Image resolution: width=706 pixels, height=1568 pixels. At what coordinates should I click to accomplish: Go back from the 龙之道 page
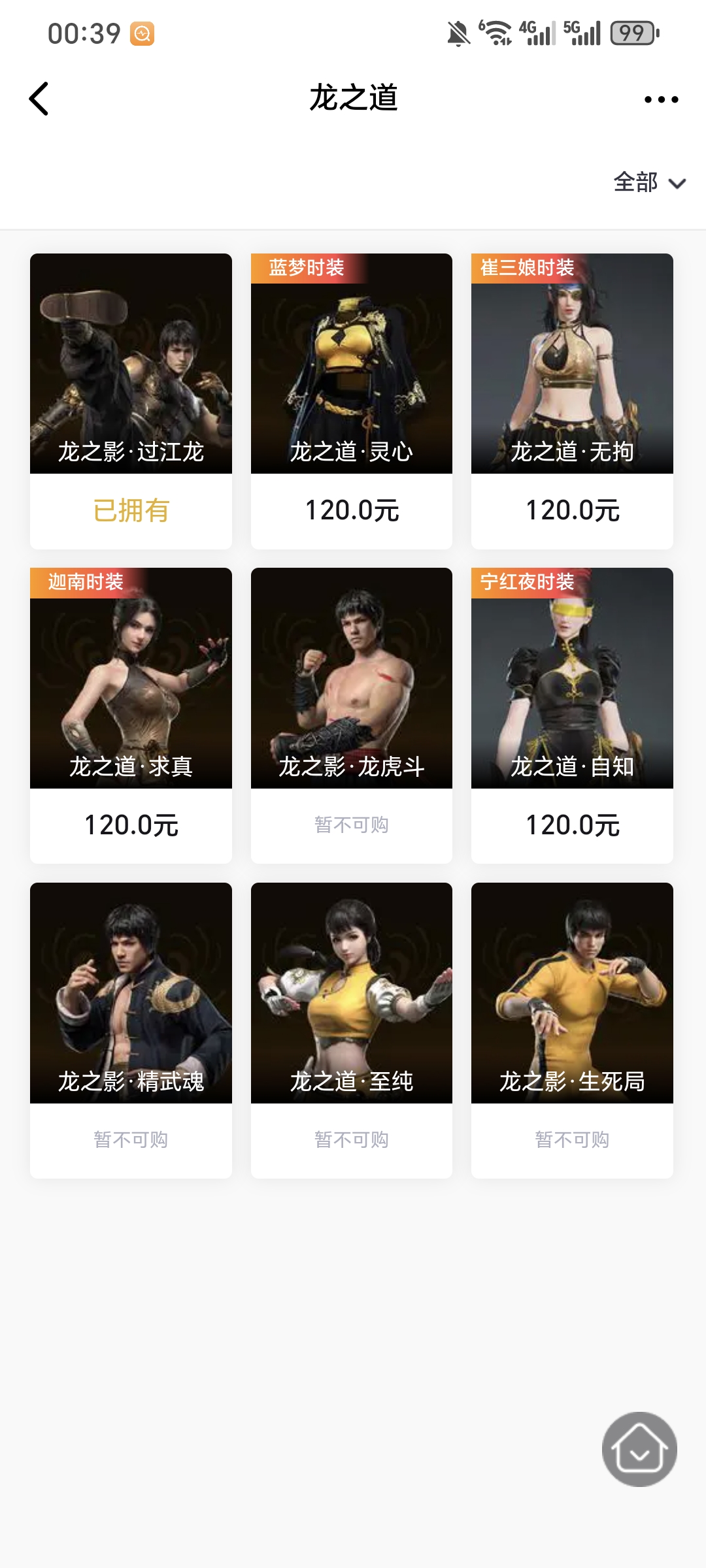39,99
